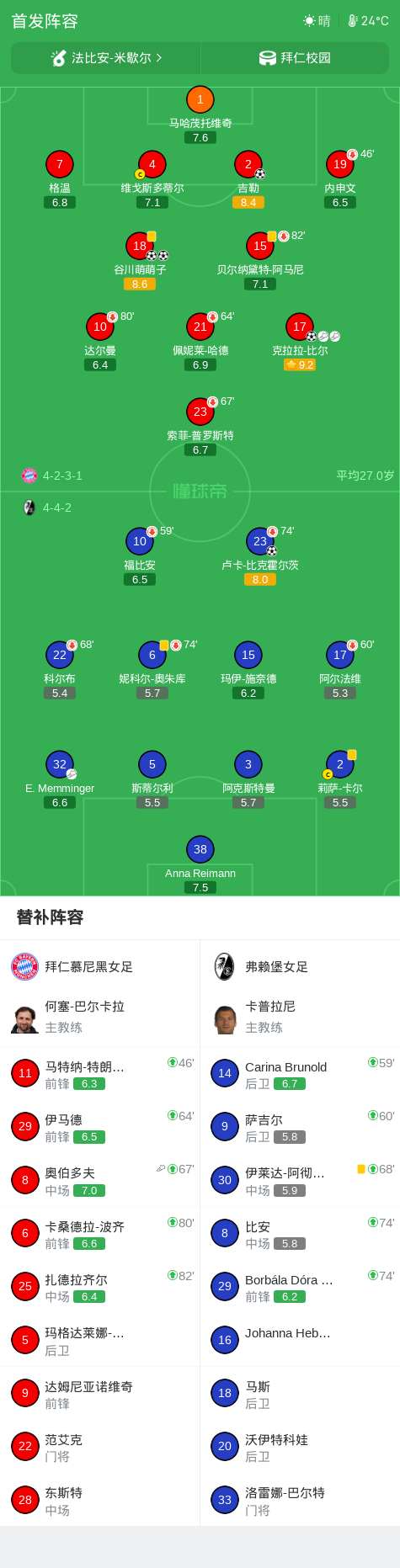Viewport: 400px width, 1568px height.
Task: Open substitute 奥伯多夫 details
Action: 100,1180
